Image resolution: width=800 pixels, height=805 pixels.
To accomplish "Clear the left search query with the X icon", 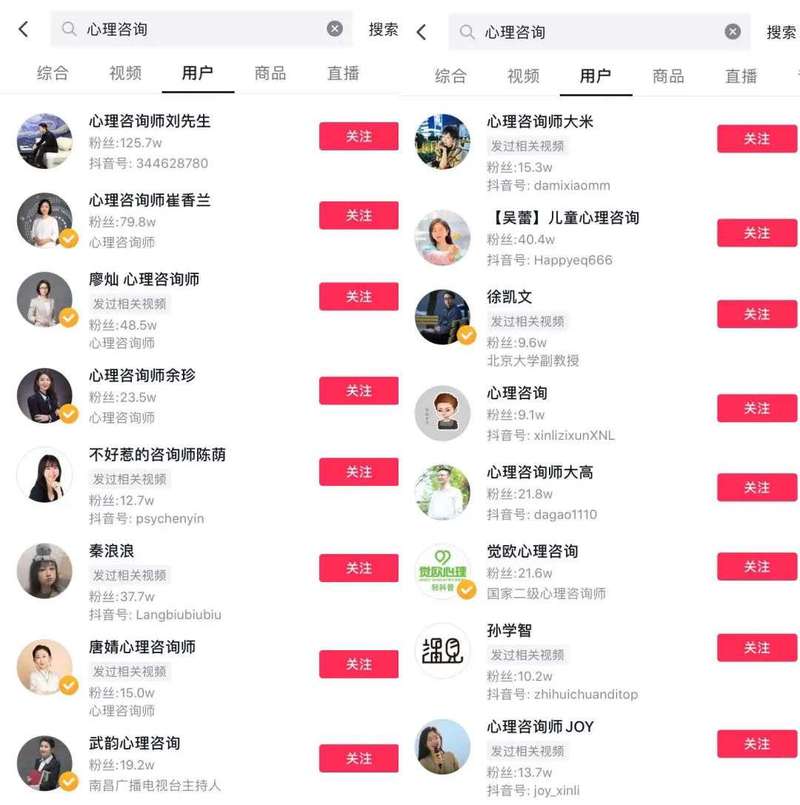I will click(336, 29).
